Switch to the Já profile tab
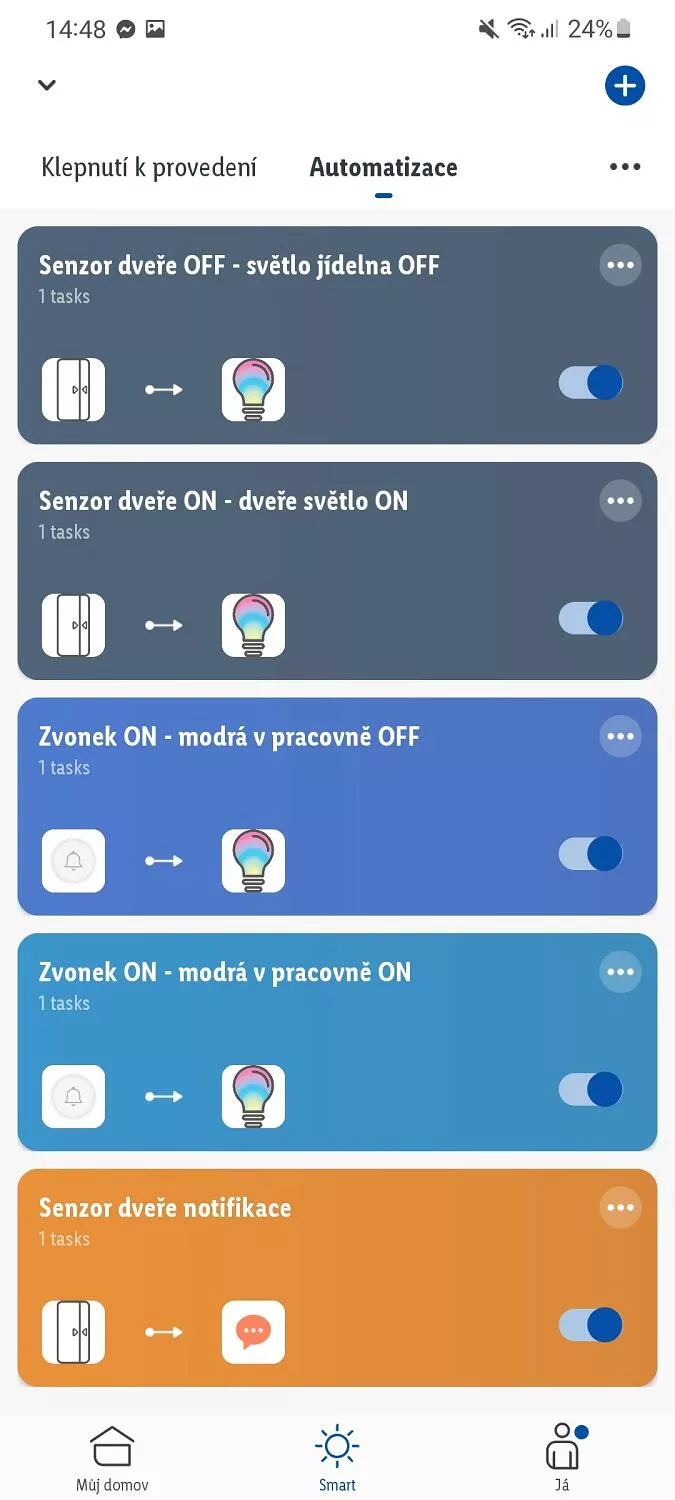 pos(563,1458)
